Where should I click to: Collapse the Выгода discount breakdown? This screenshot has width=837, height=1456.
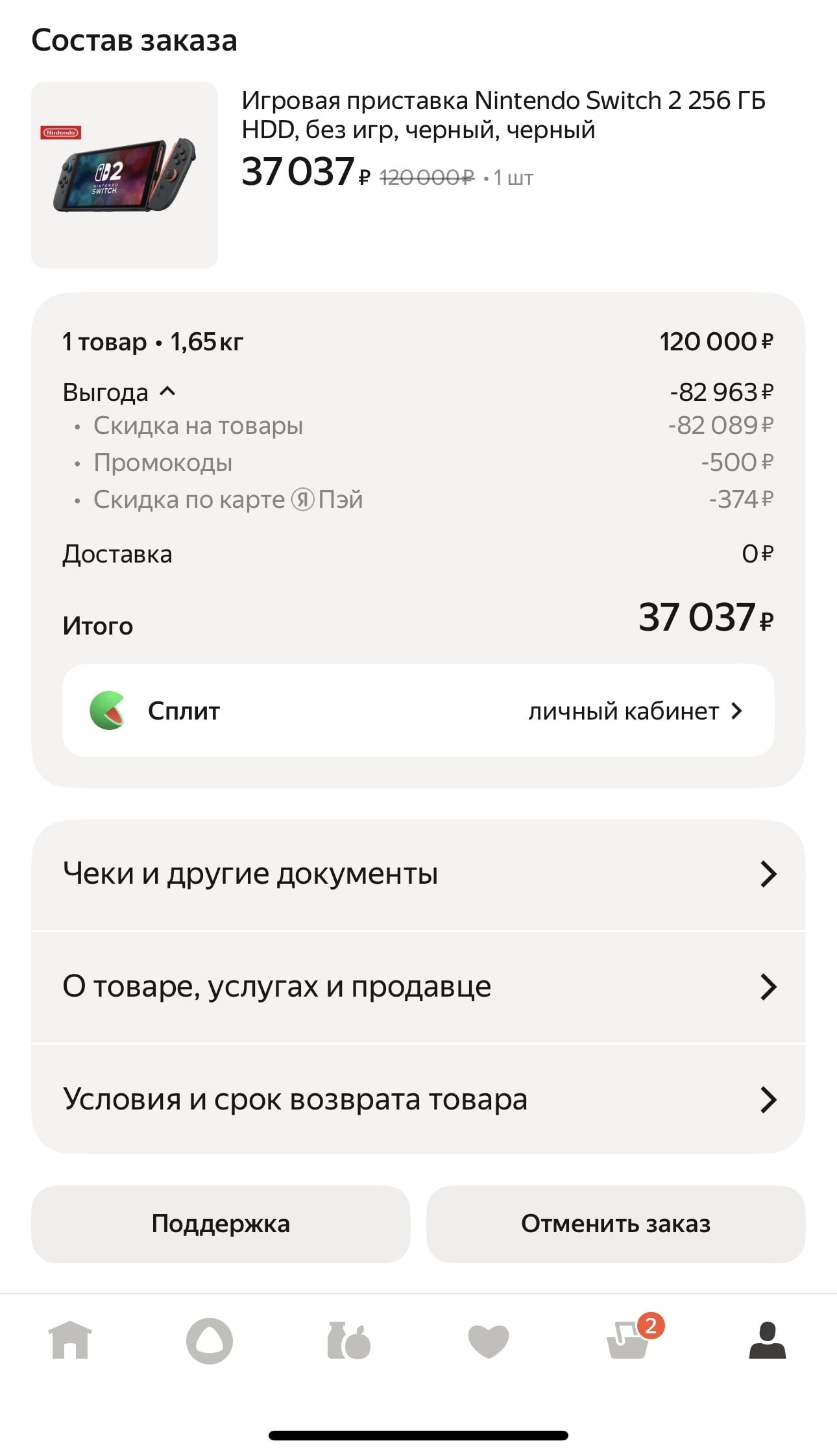click(119, 393)
